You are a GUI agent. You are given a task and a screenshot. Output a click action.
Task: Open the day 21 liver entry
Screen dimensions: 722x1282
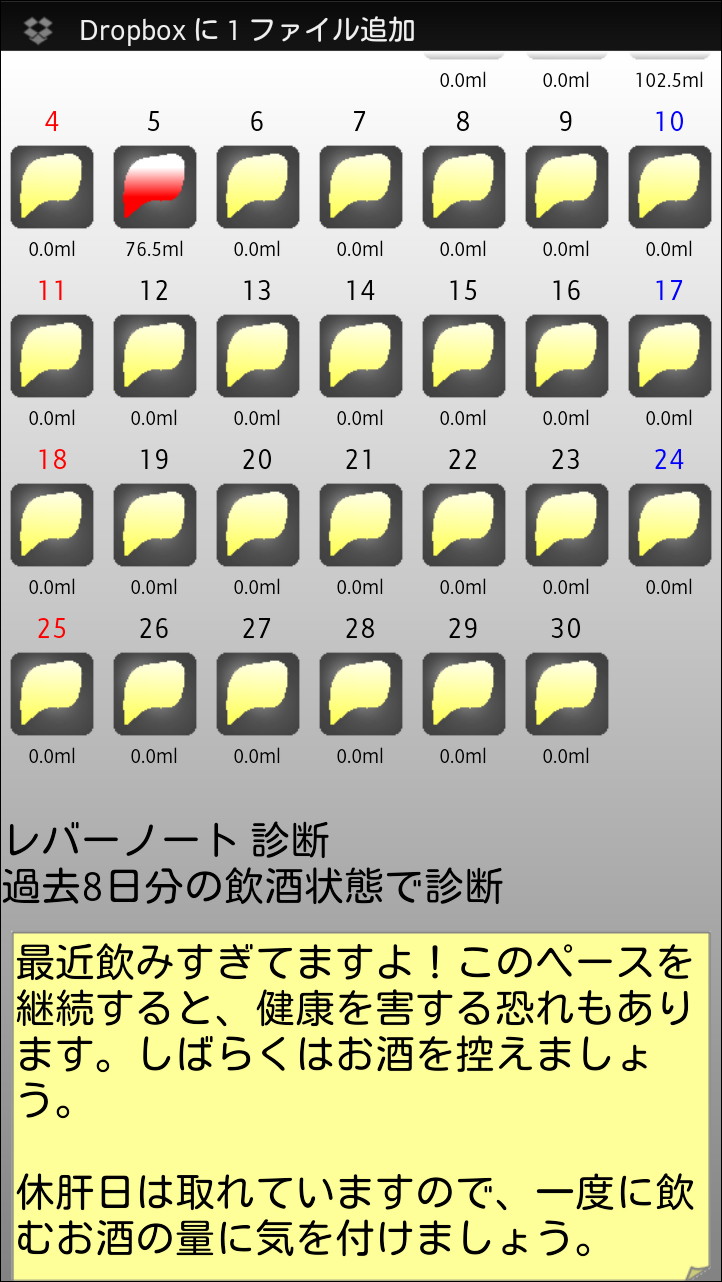[360, 524]
